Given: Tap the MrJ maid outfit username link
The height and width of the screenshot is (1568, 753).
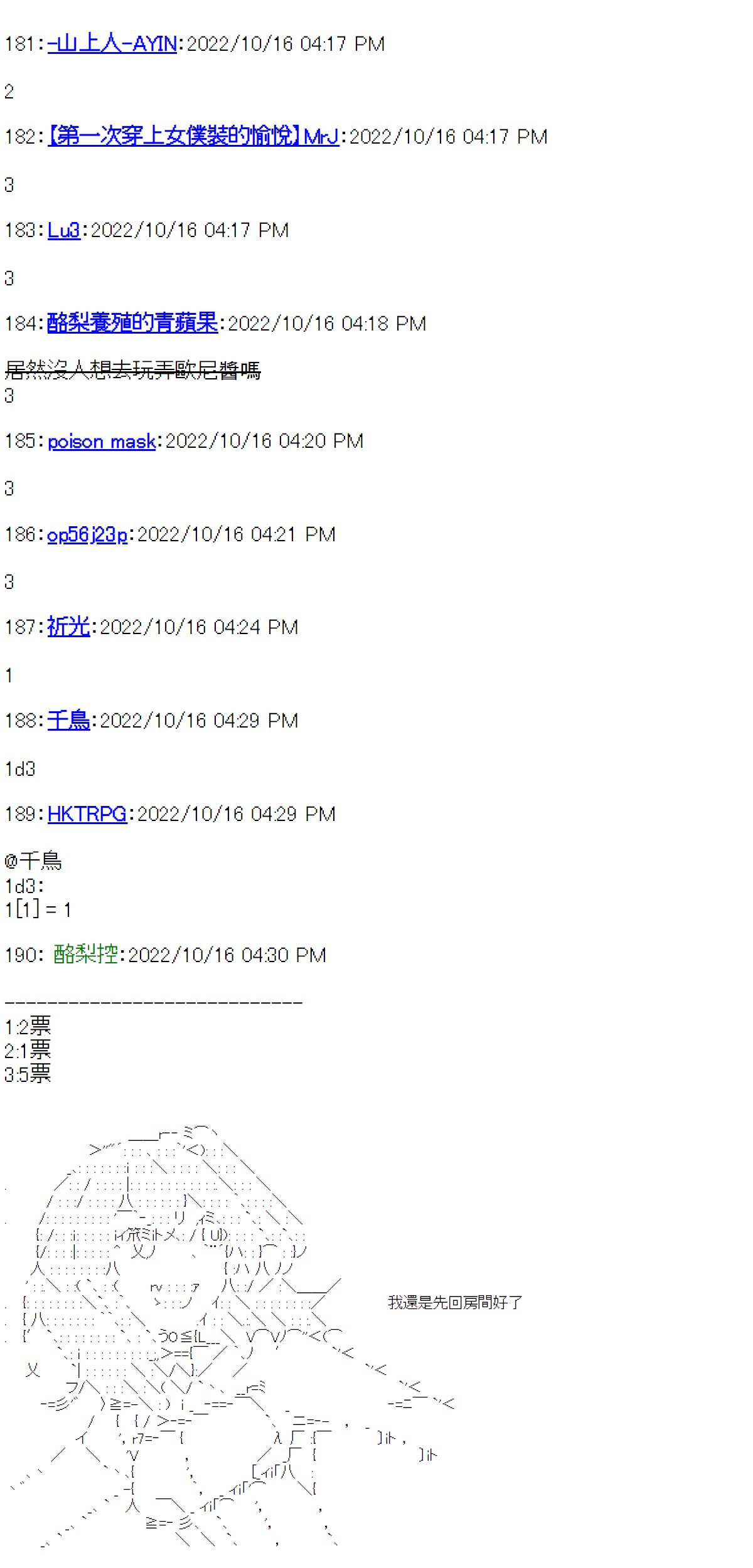Looking at the screenshot, I should (x=193, y=137).
